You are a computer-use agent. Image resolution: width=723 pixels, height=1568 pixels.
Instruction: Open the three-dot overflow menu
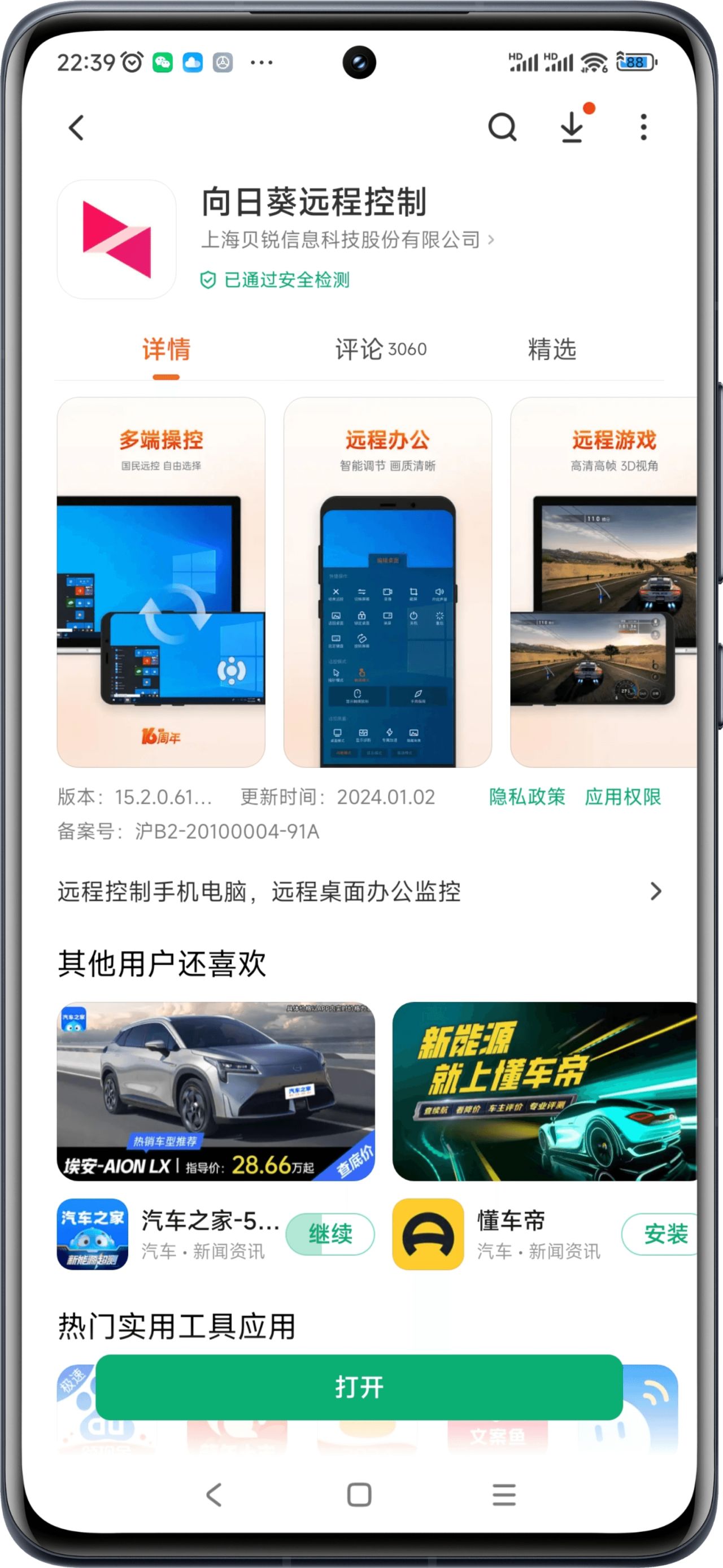coord(643,127)
